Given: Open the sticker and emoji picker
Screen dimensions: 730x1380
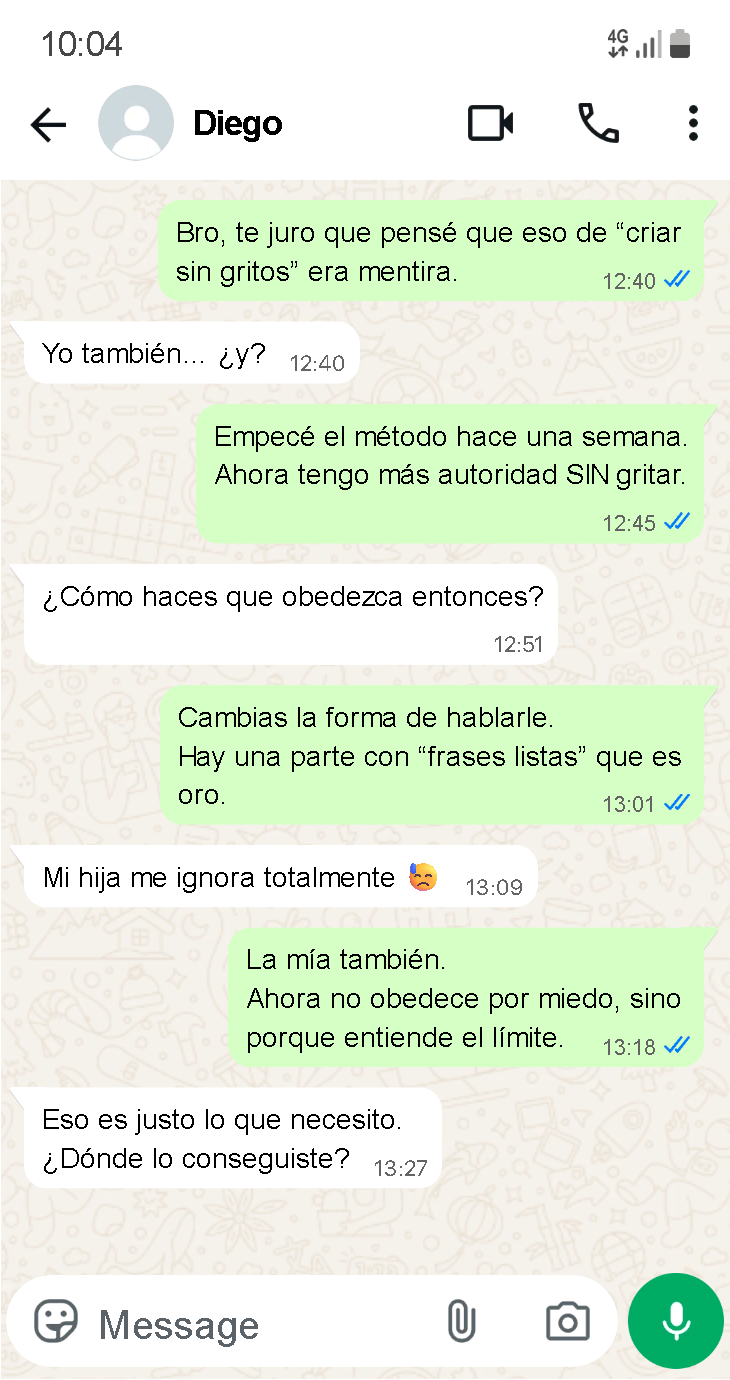Looking at the screenshot, I should pos(57,1322).
